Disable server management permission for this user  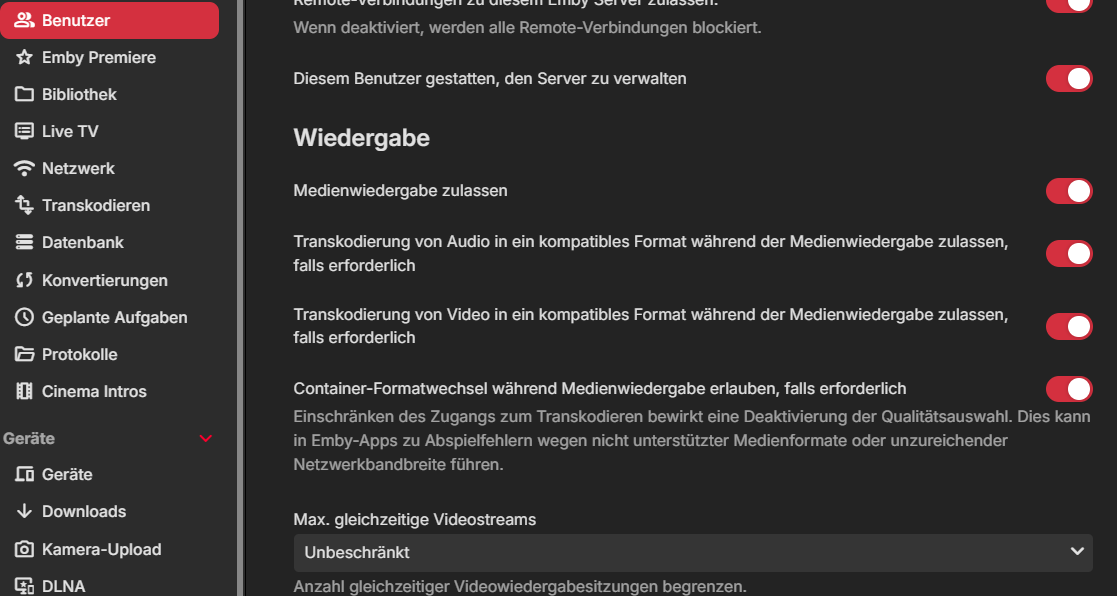[1068, 79]
